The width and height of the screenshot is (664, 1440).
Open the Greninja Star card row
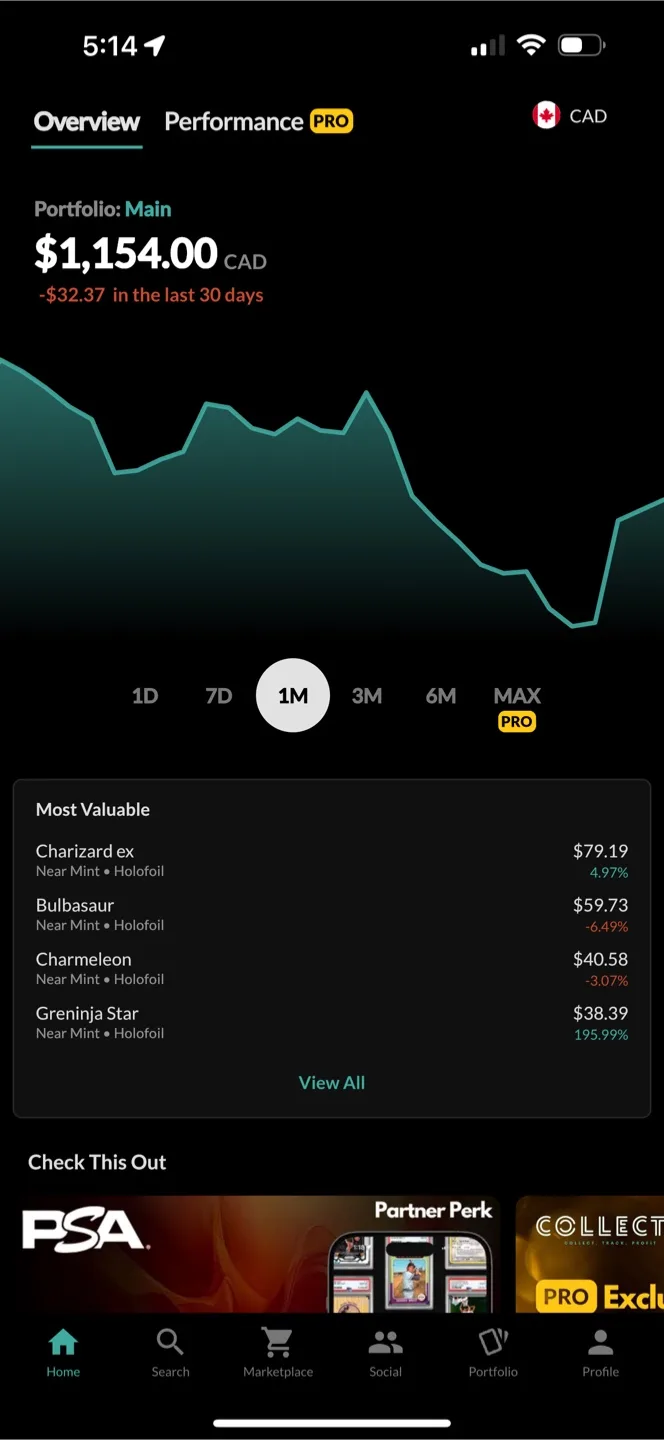pyautogui.click(x=331, y=1022)
